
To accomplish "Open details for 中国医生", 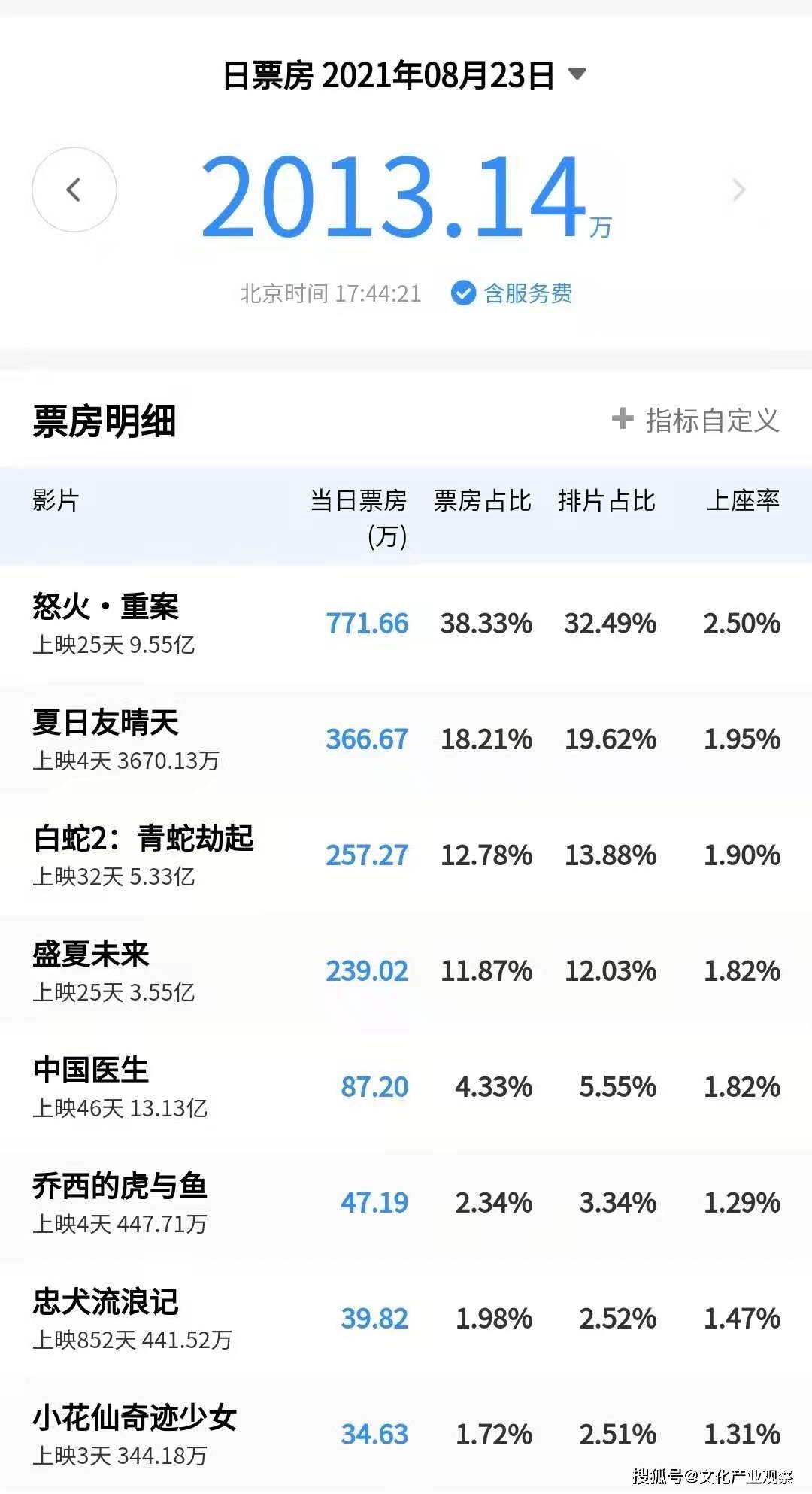I will [x=406, y=1087].
